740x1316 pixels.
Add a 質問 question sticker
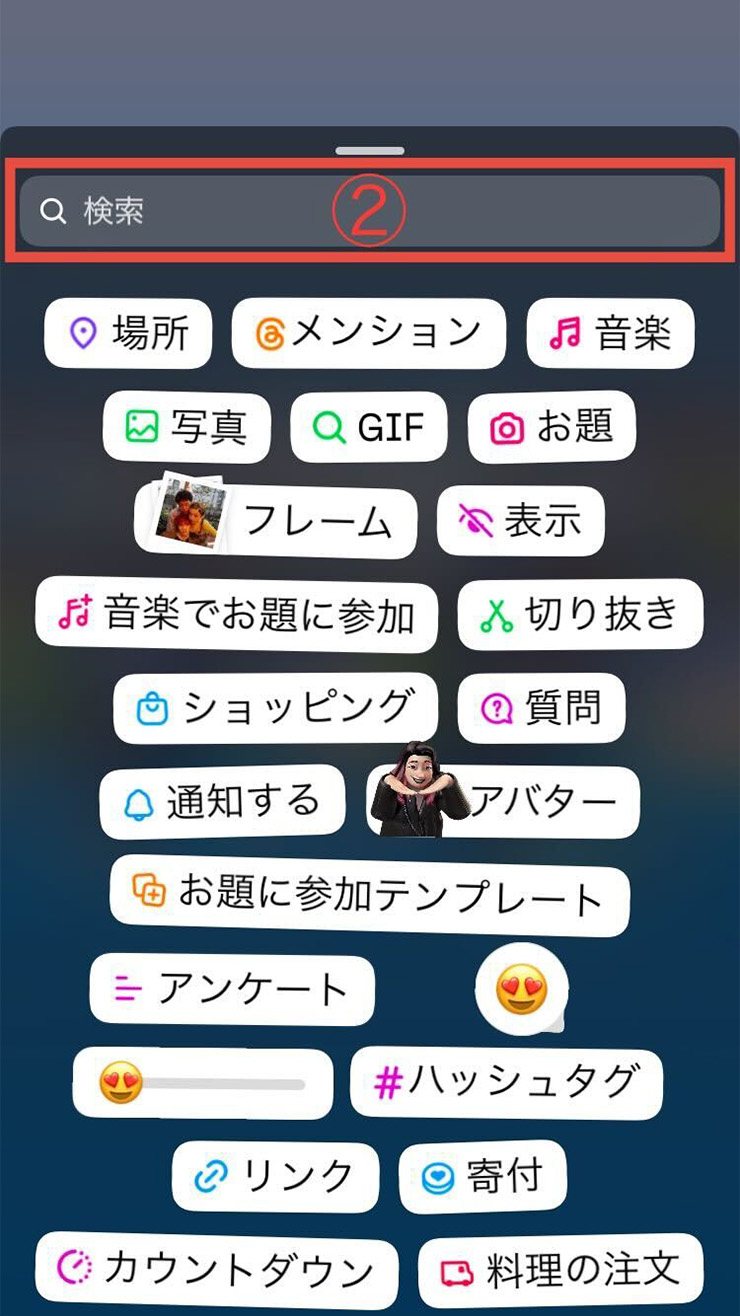tap(541, 708)
